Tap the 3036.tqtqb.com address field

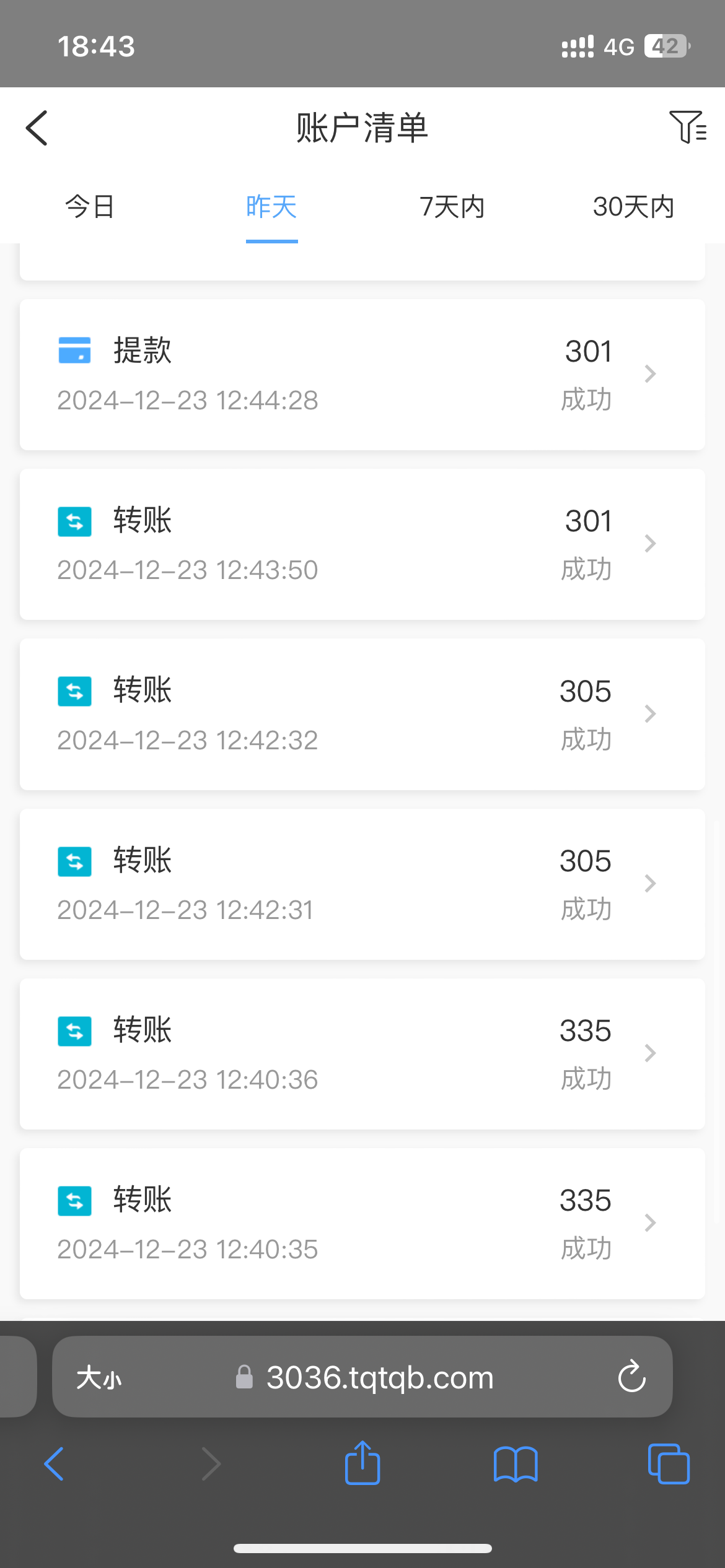pyautogui.click(x=378, y=1378)
